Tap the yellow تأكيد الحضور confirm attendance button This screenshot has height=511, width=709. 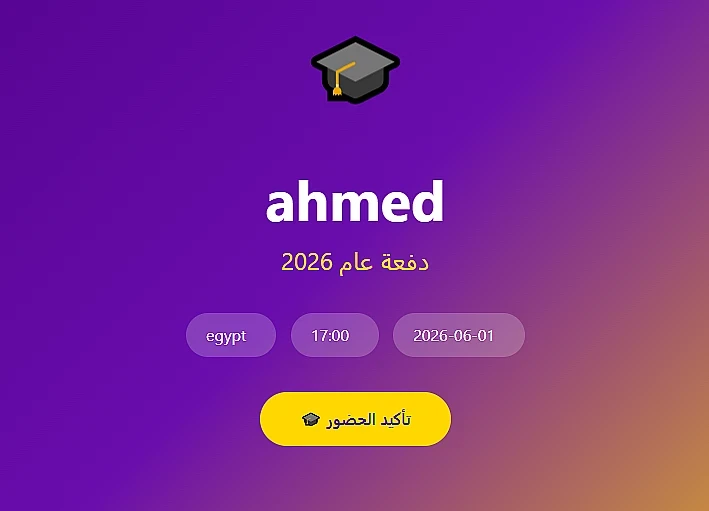[x=355, y=419]
